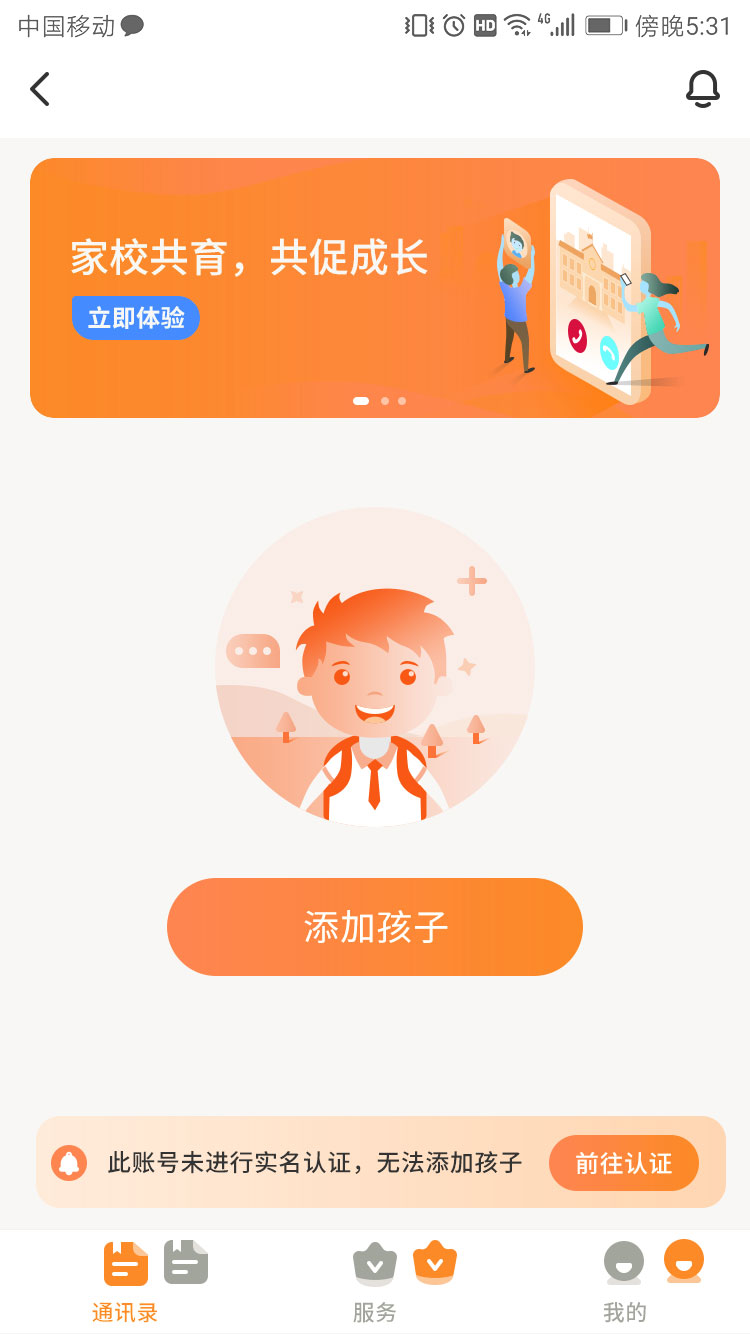Switch to the 通讯录 tab
Image resolution: width=750 pixels, height=1334 pixels.
[125, 1282]
